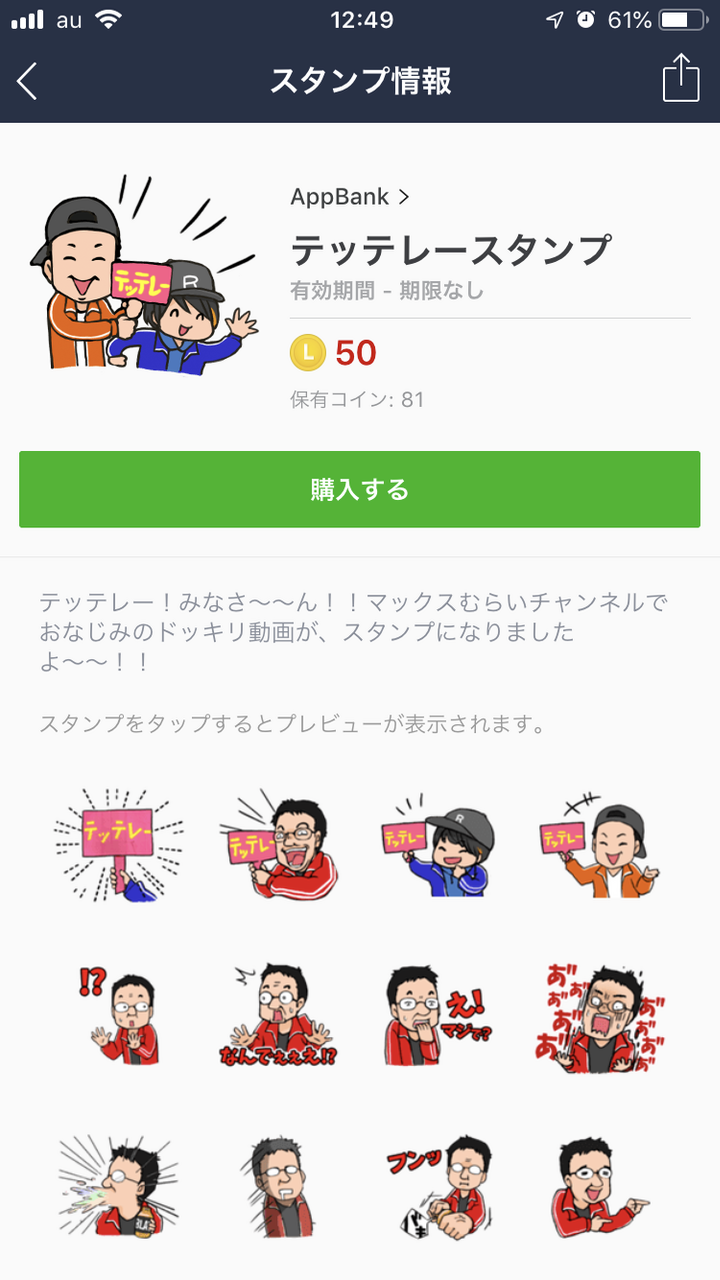The width and height of the screenshot is (720, 1280).
Task: Preview the spitting-drink sticker
Action: click(x=118, y=1185)
